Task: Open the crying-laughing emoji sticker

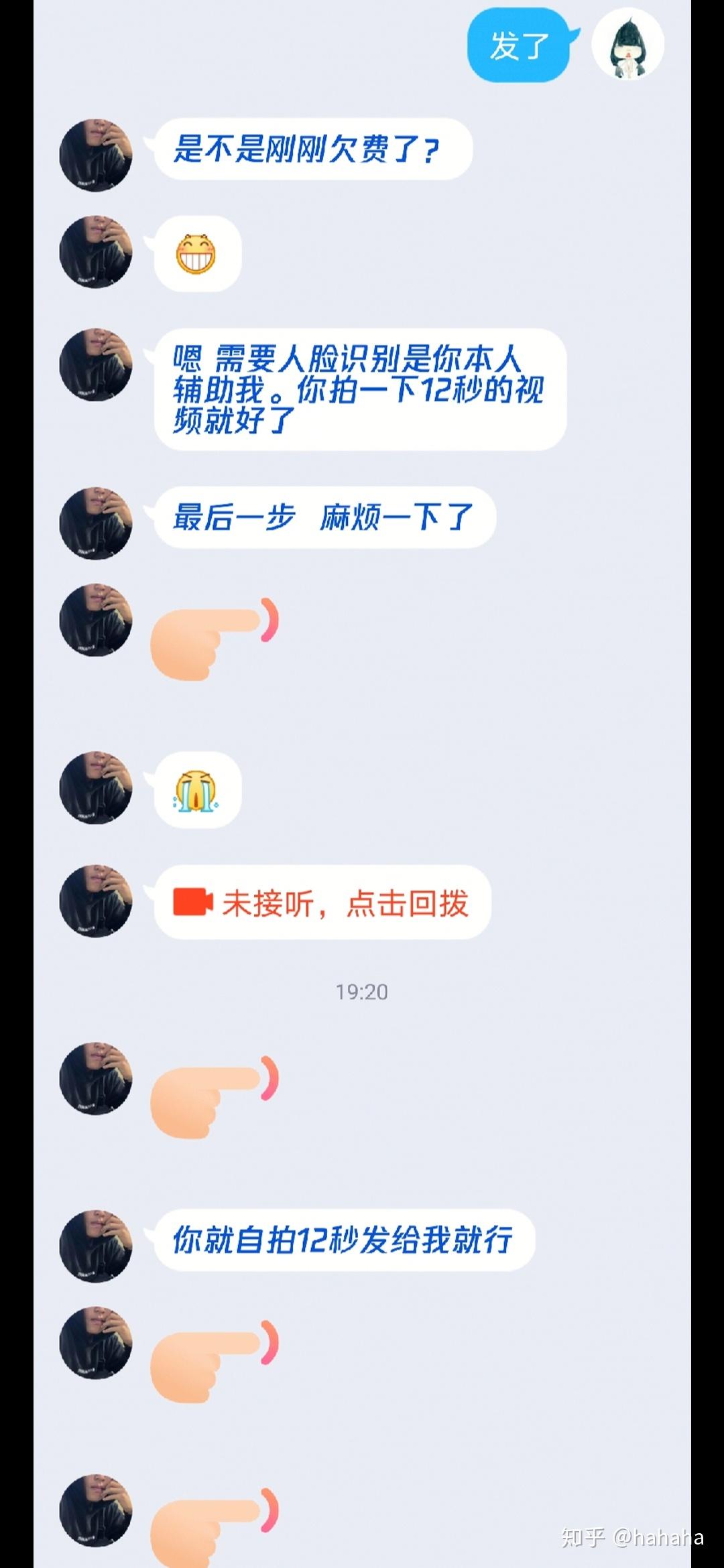Action: click(x=196, y=791)
